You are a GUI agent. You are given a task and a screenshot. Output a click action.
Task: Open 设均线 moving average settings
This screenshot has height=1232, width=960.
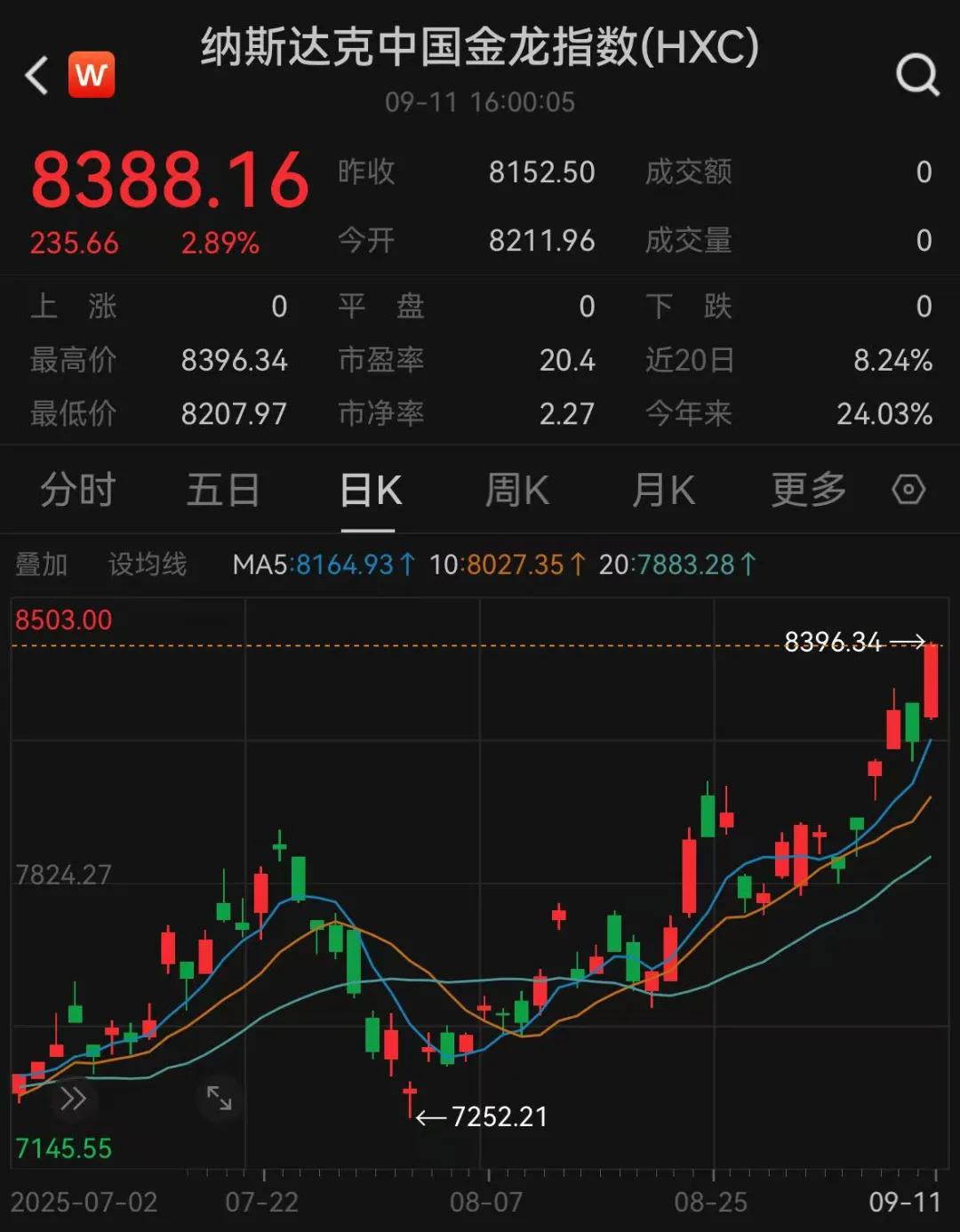coord(148,564)
